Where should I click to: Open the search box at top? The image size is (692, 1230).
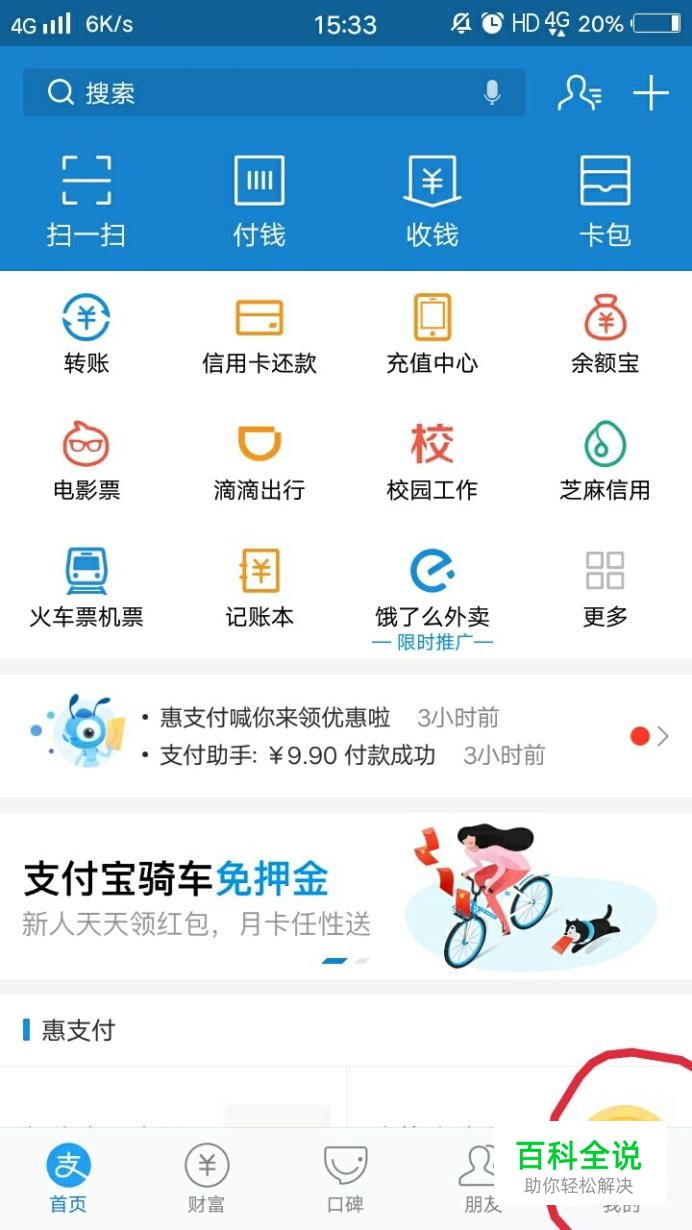pos(260,93)
